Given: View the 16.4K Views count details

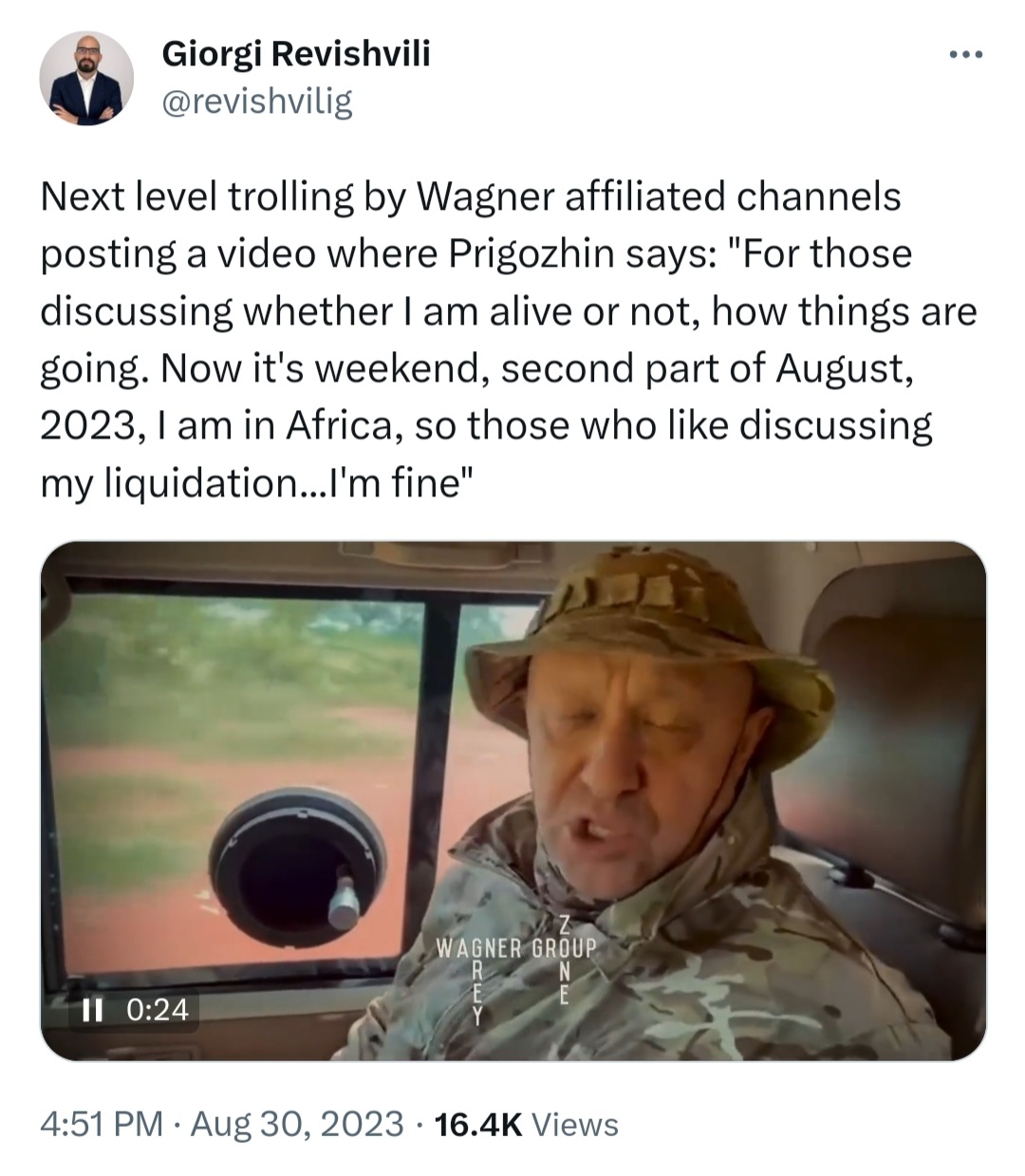Looking at the screenshot, I should tap(525, 1125).
